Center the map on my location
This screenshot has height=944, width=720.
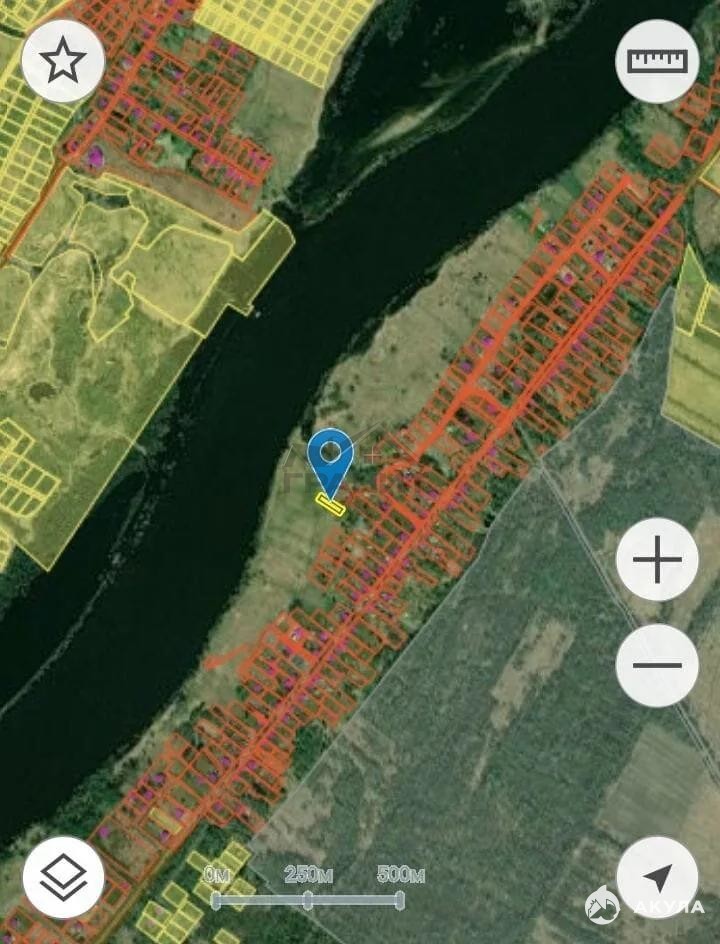[657, 877]
